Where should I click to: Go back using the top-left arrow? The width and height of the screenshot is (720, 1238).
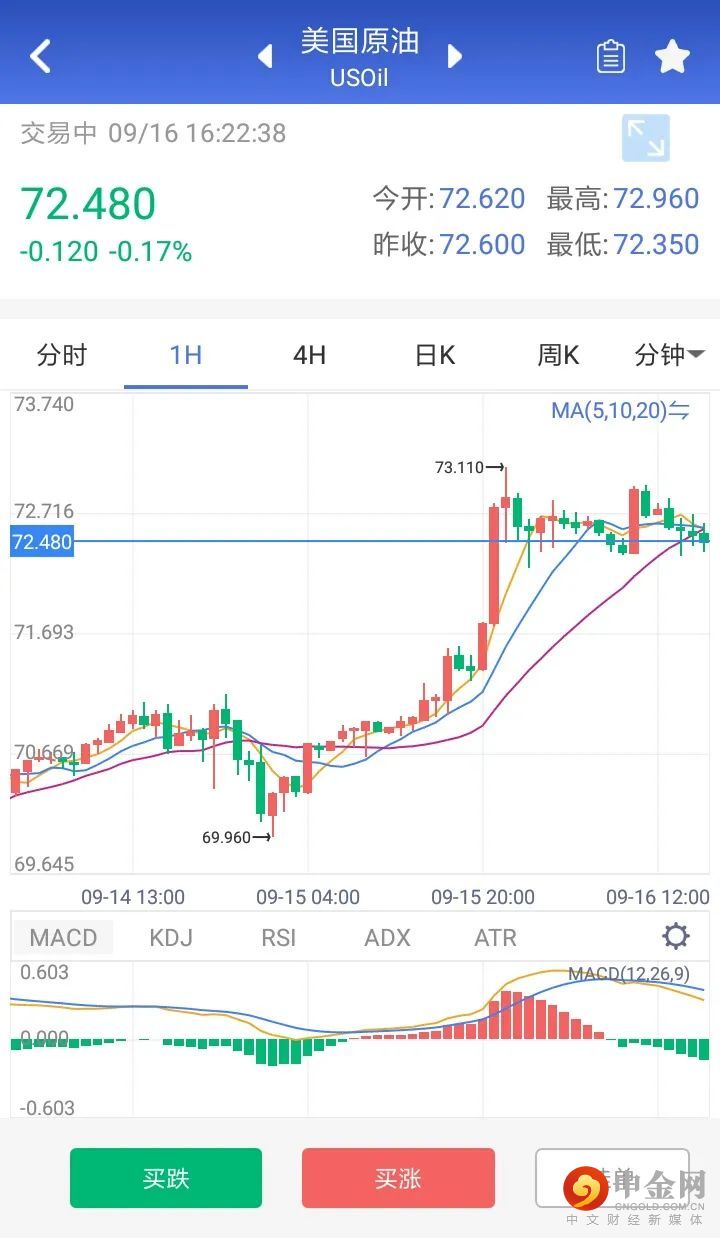(40, 56)
